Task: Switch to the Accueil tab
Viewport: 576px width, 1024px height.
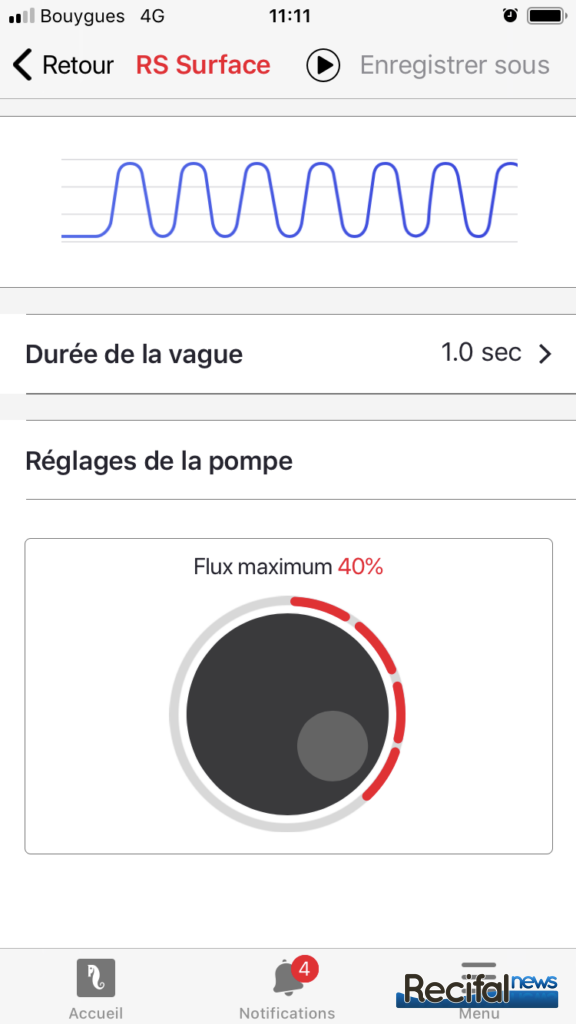Action: (x=96, y=987)
